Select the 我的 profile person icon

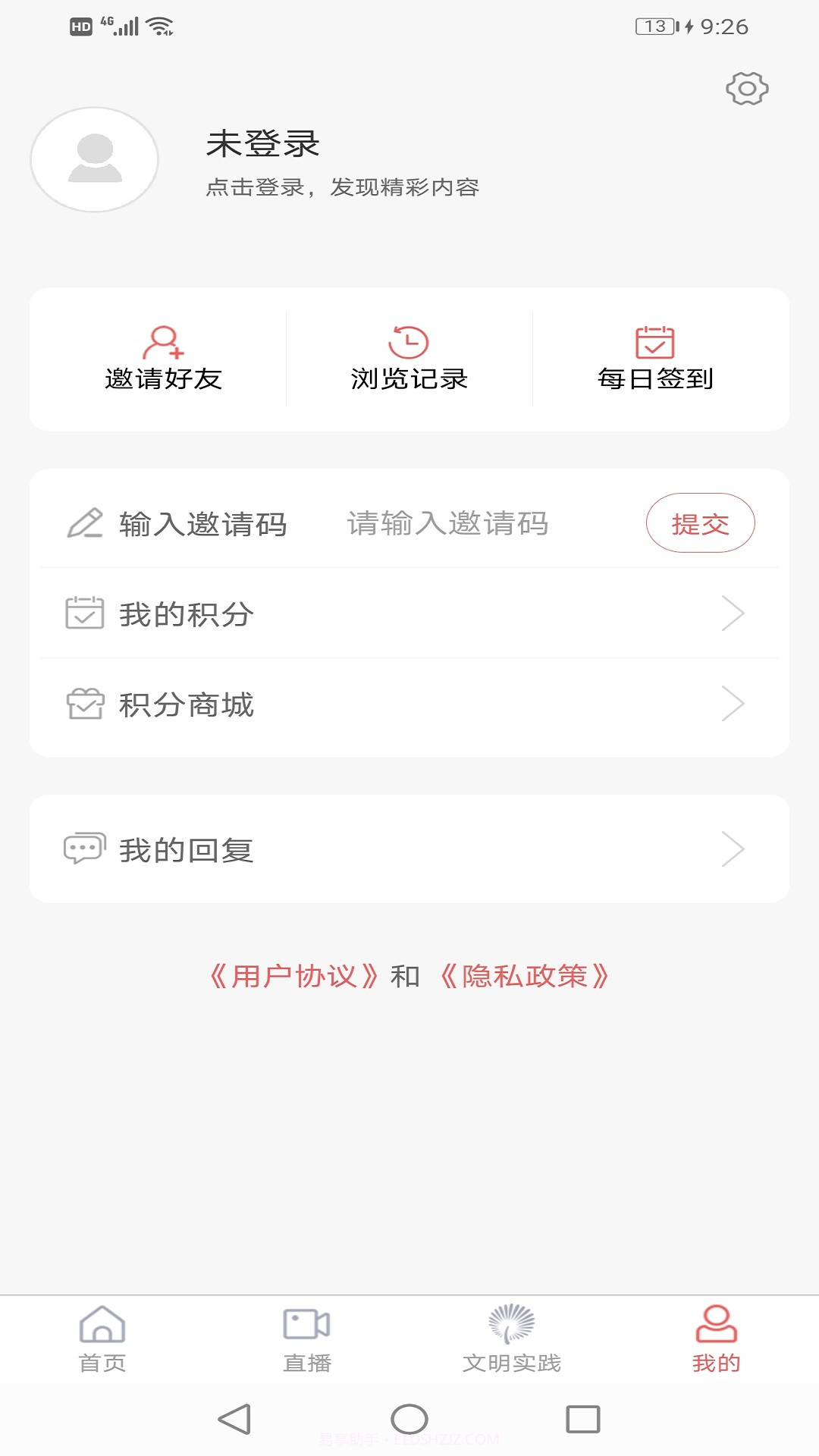(x=717, y=1322)
